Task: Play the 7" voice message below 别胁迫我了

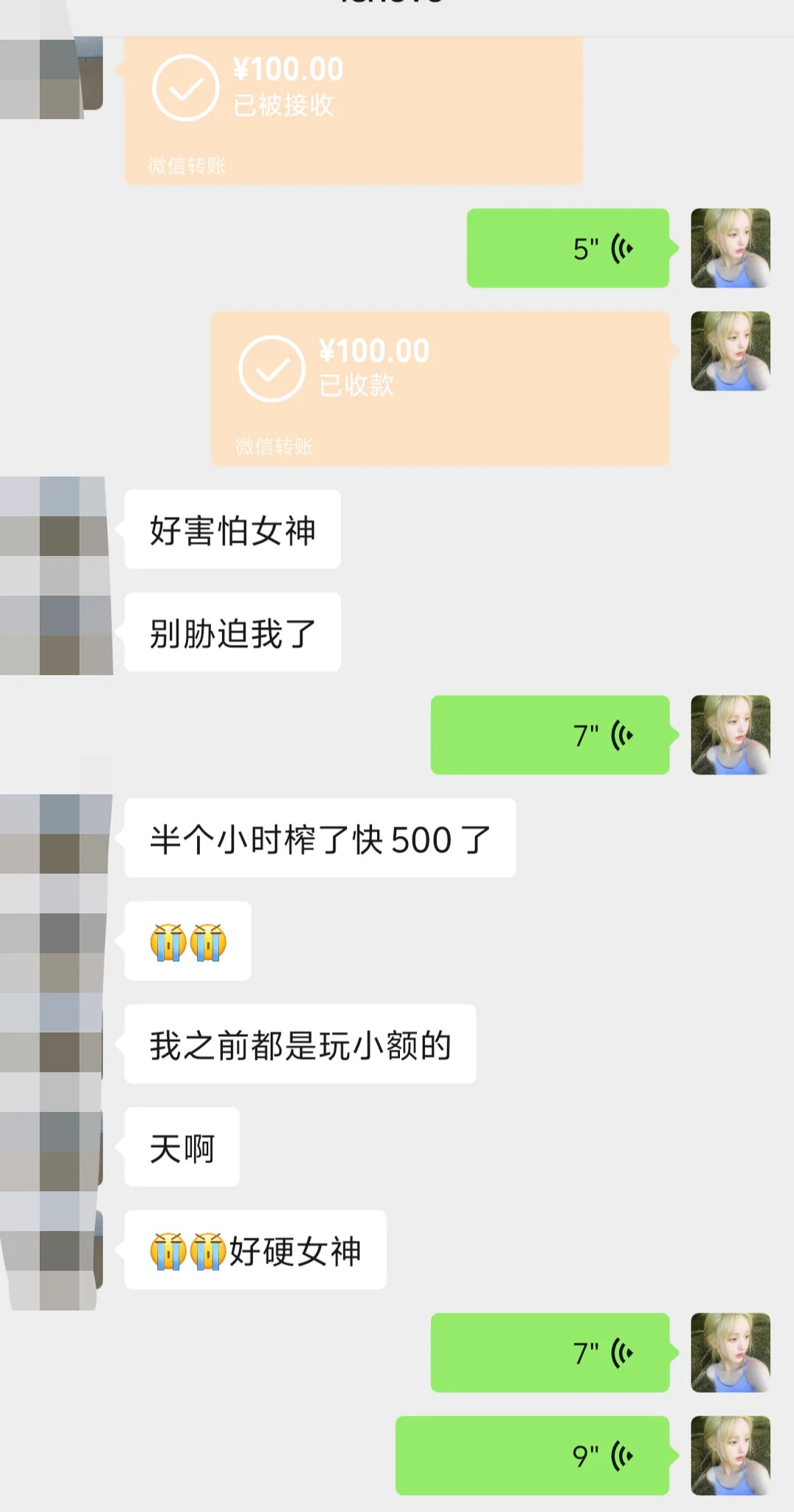Action: coord(550,735)
